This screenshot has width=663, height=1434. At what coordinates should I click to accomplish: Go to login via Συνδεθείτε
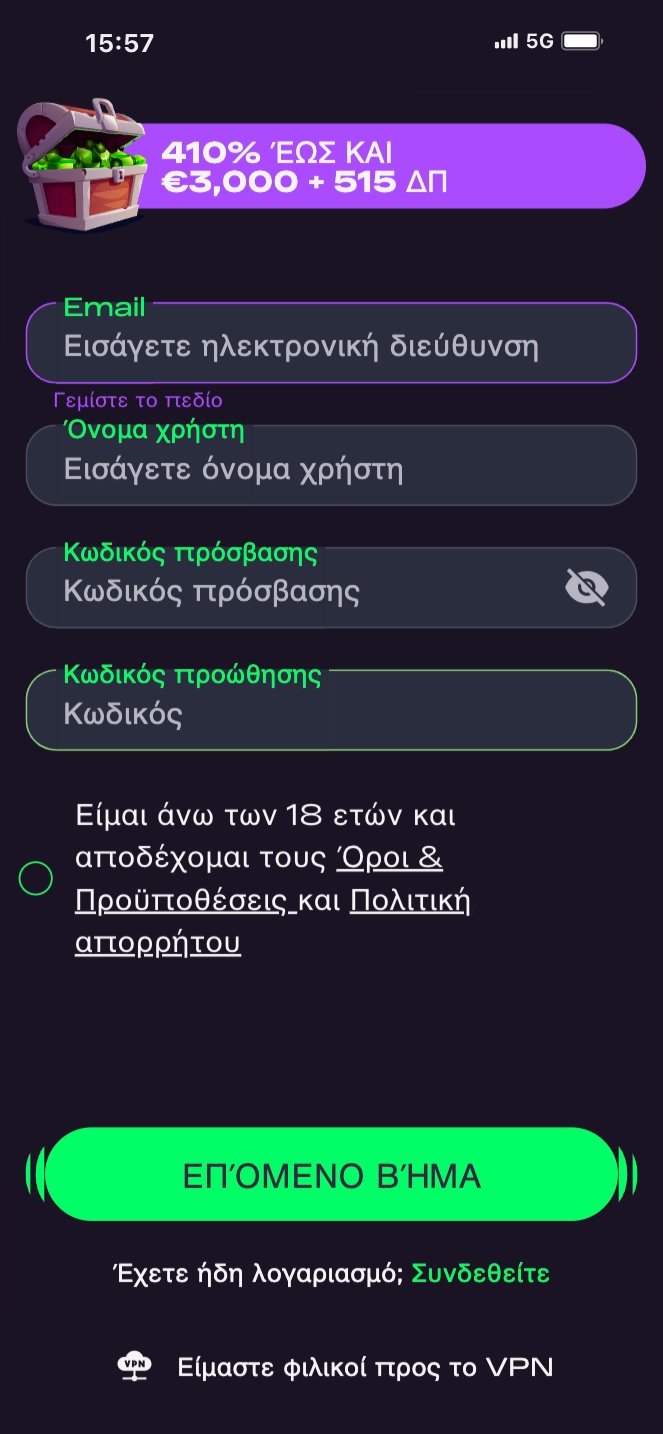tap(480, 1274)
